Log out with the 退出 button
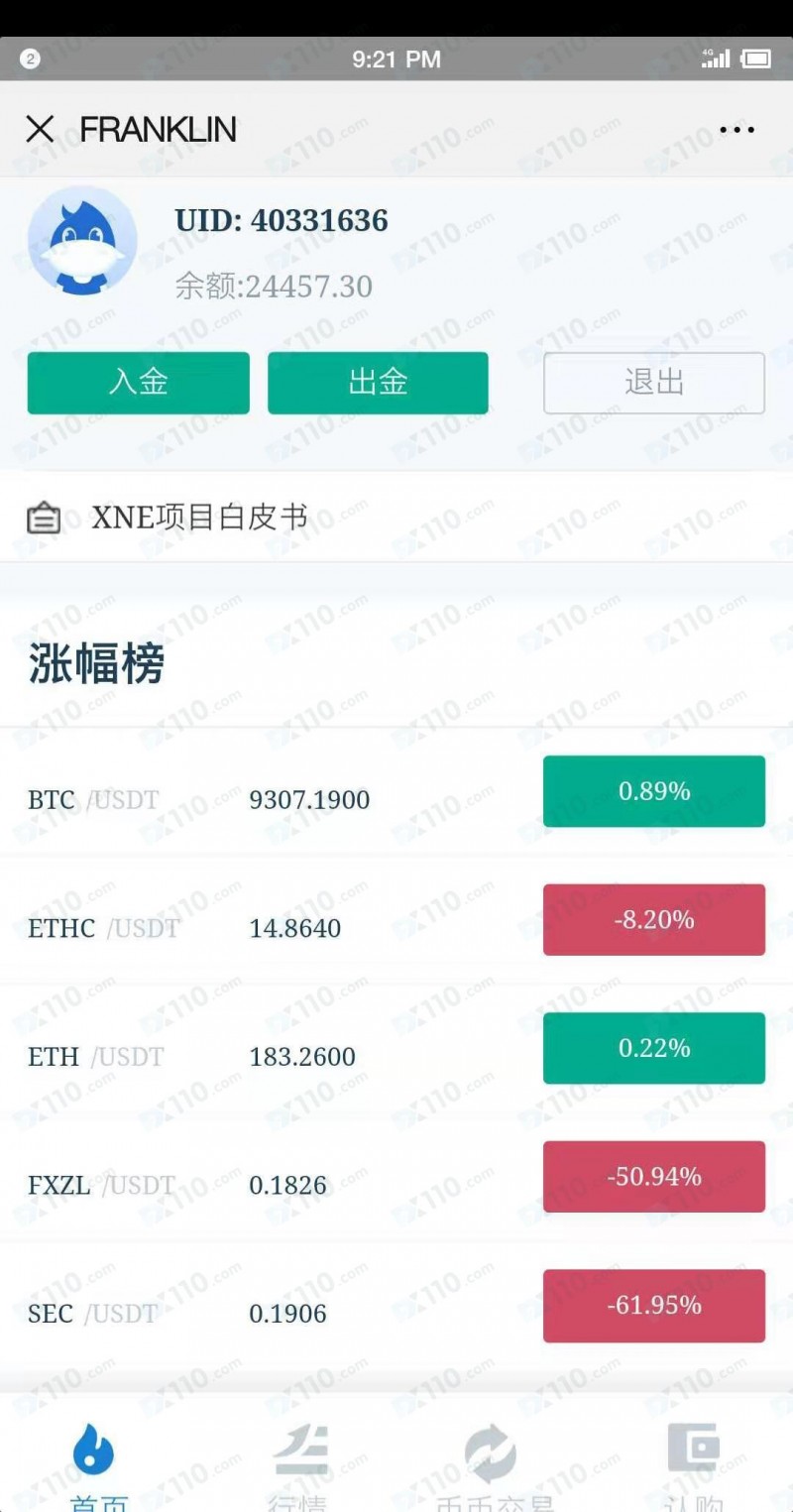This screenshot has height=1512, width=793. click(653, 383)
